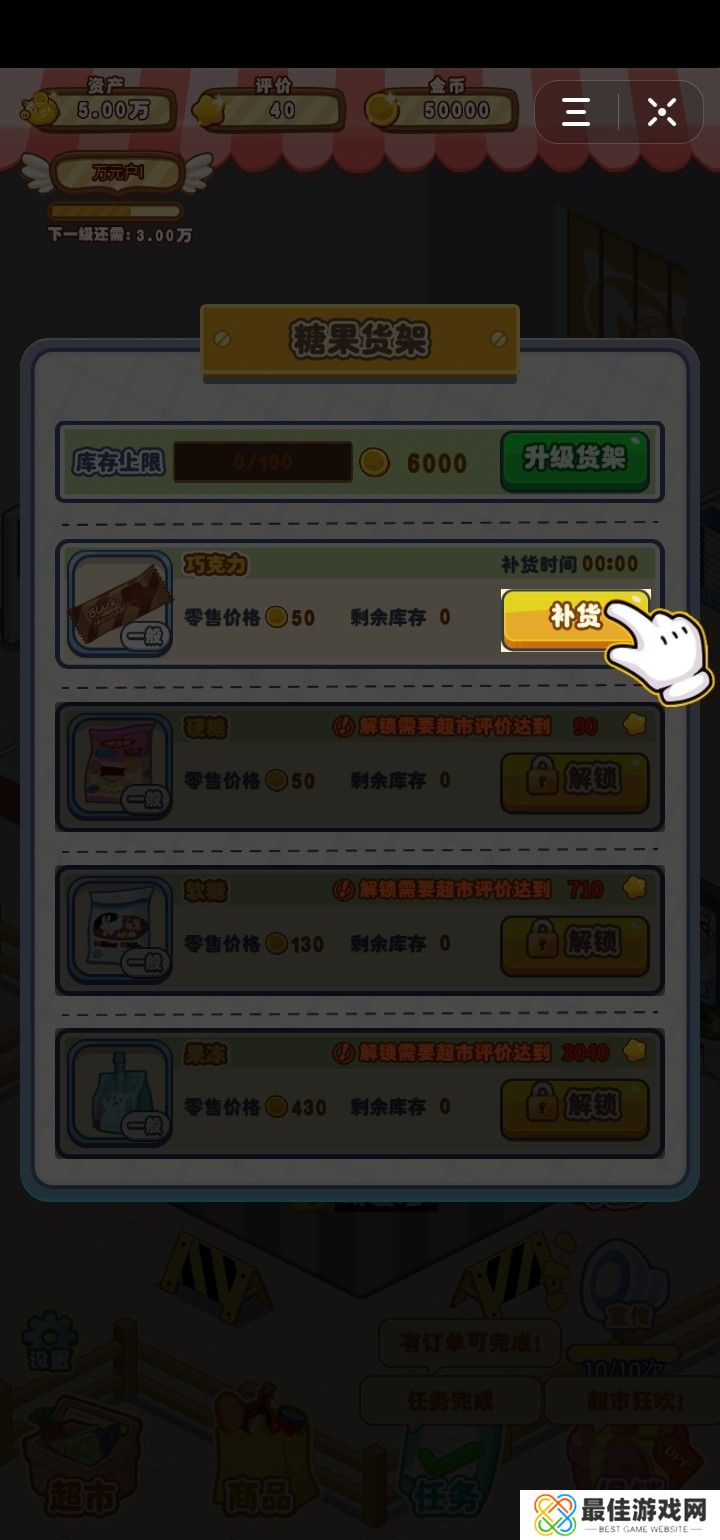Tap 解锁 for the 软糖 item
Image resolution: width=720 pixels, height=1540 pixels.
pos(574,943)
